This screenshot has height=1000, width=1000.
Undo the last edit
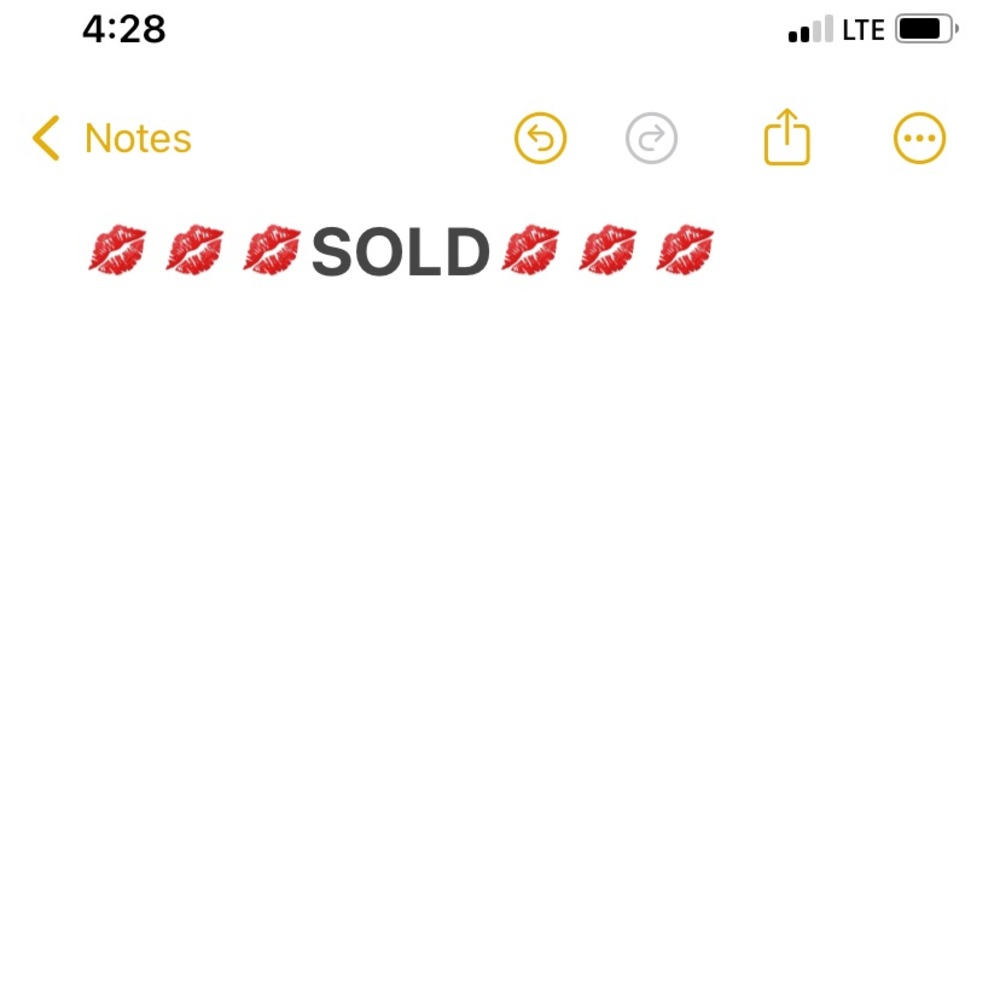click(x=540, y=138)
